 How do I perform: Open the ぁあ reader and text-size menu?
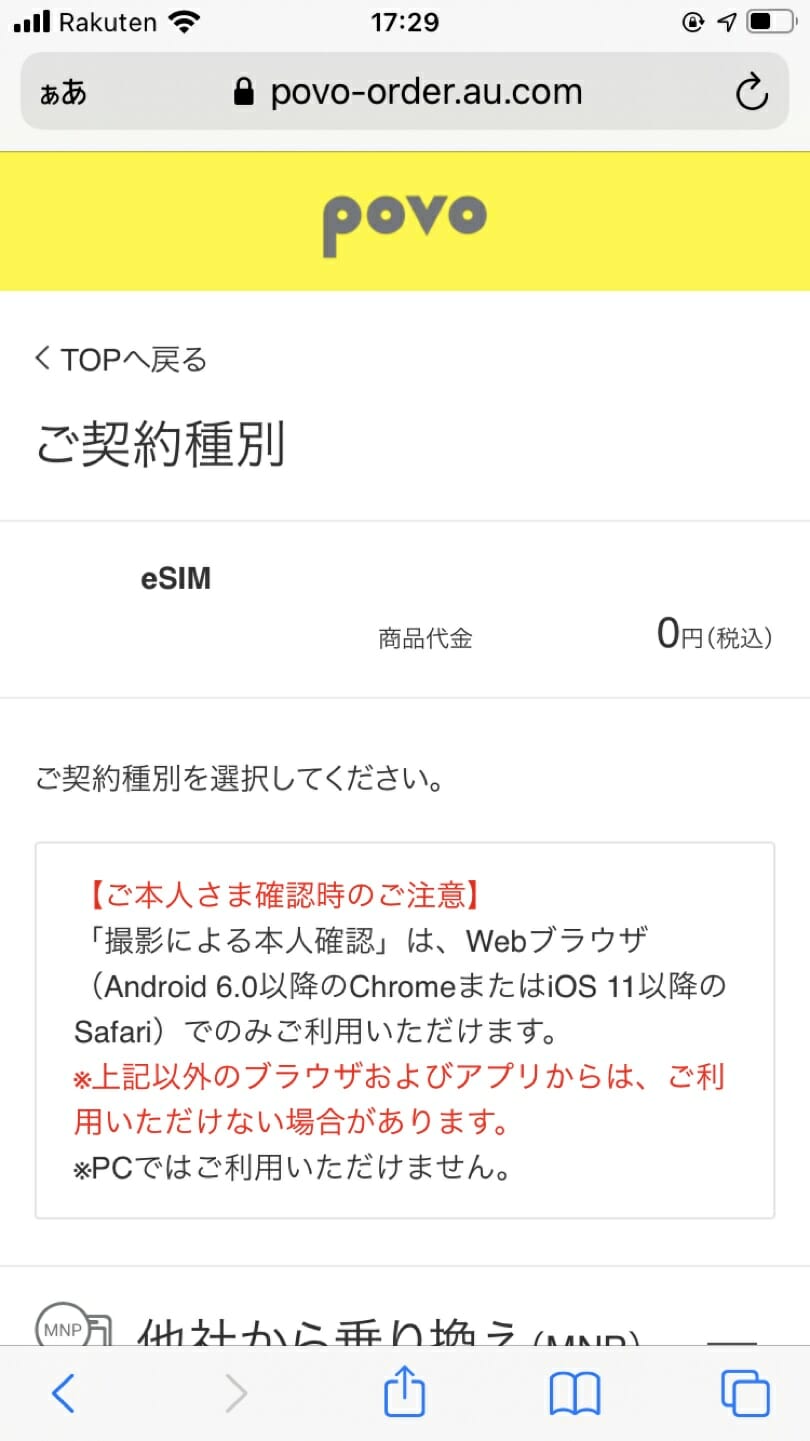(x=63, y=94)
